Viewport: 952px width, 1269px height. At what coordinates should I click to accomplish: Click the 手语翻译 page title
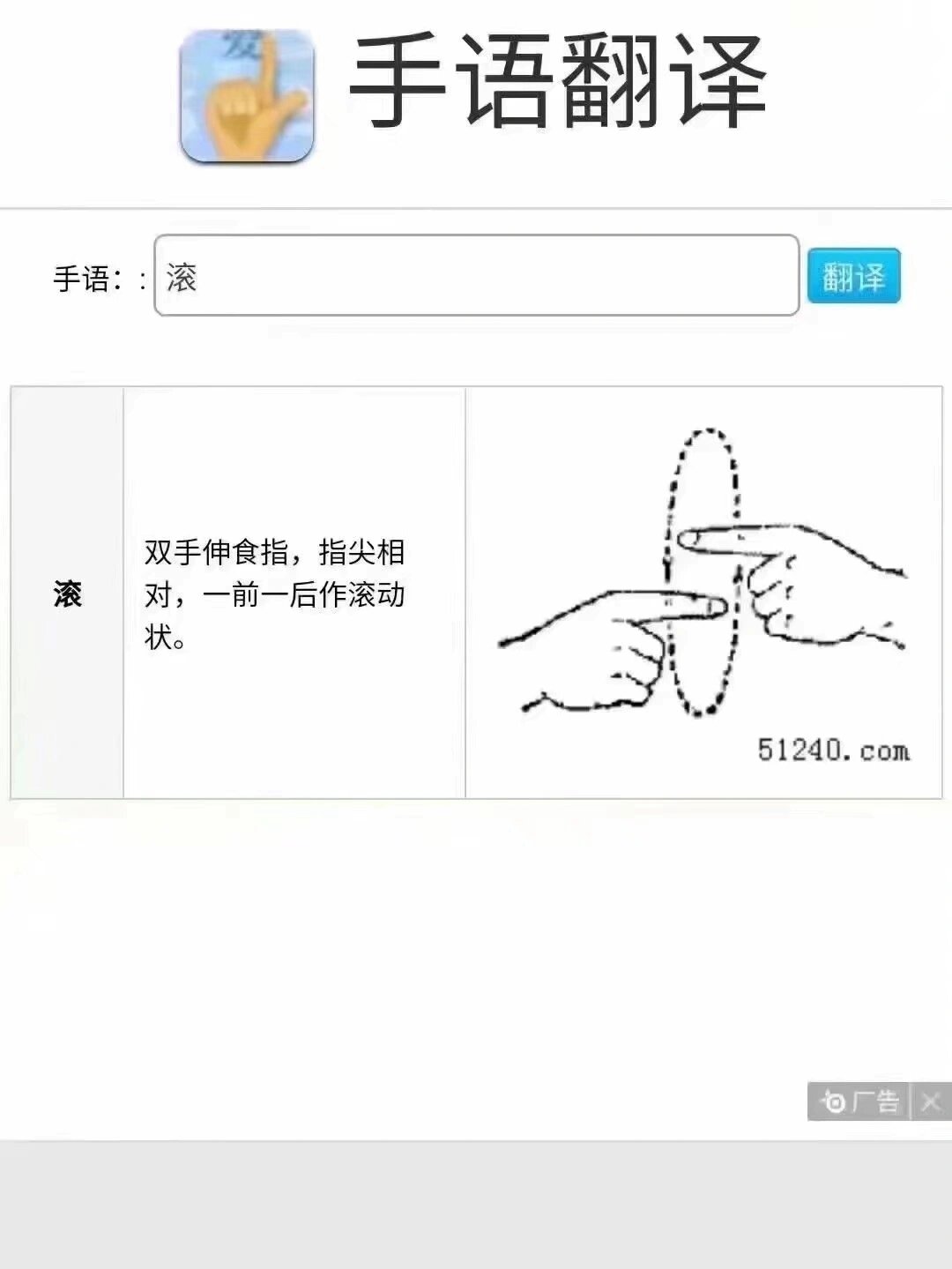(564, 84)
